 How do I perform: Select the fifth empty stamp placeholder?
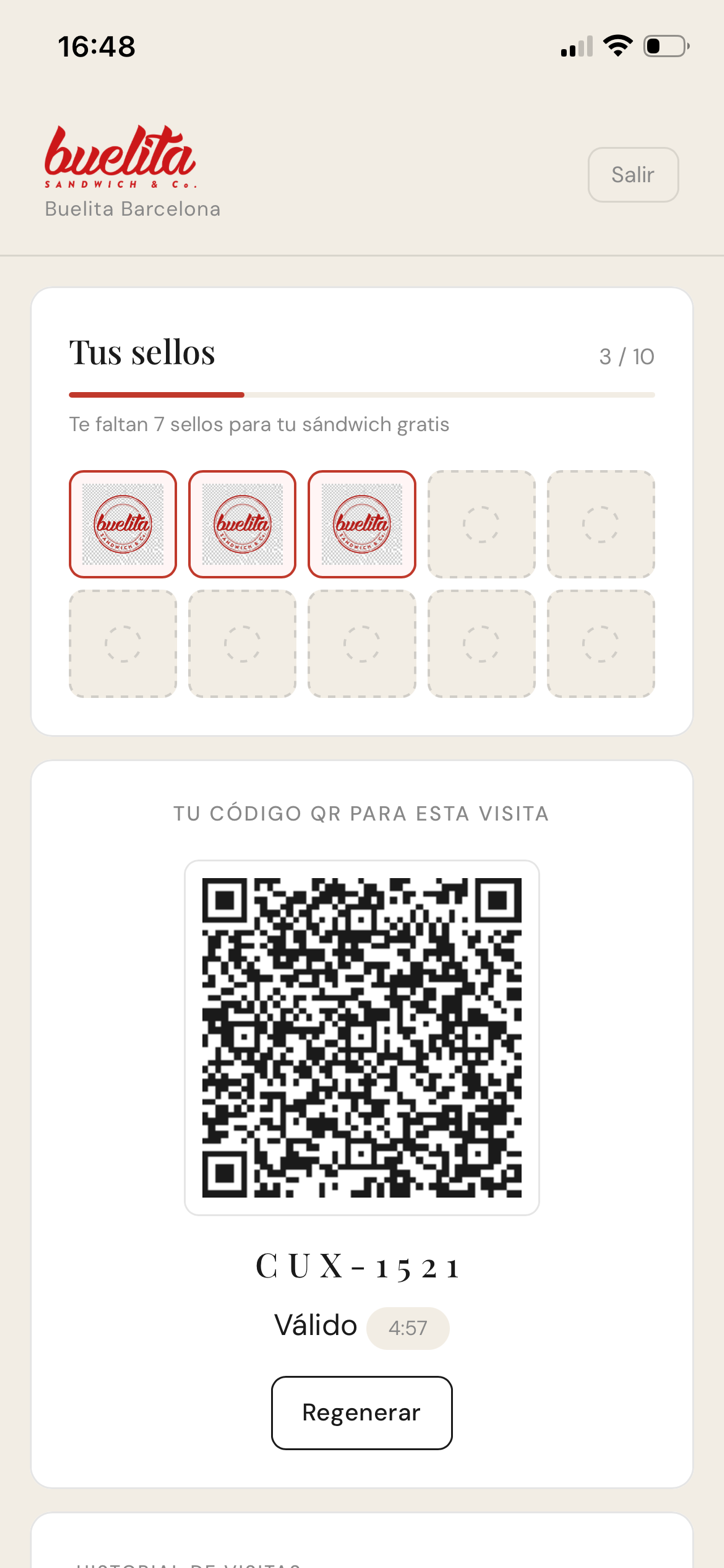pos(601,524)
